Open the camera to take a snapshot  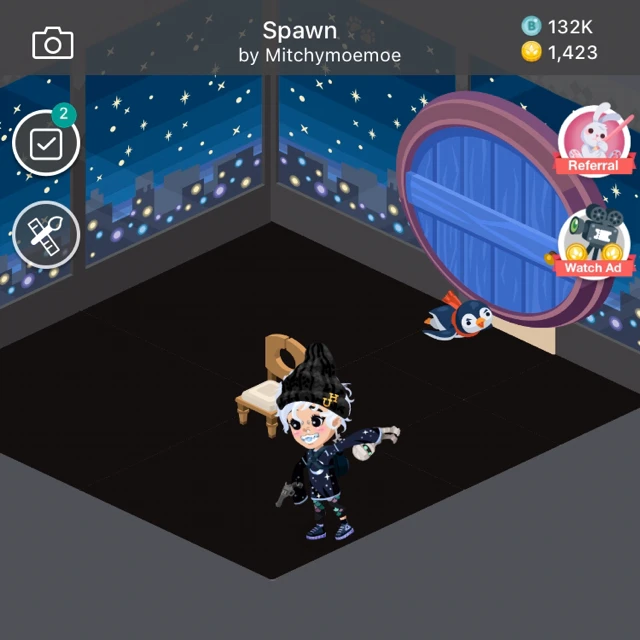[53, 43]
